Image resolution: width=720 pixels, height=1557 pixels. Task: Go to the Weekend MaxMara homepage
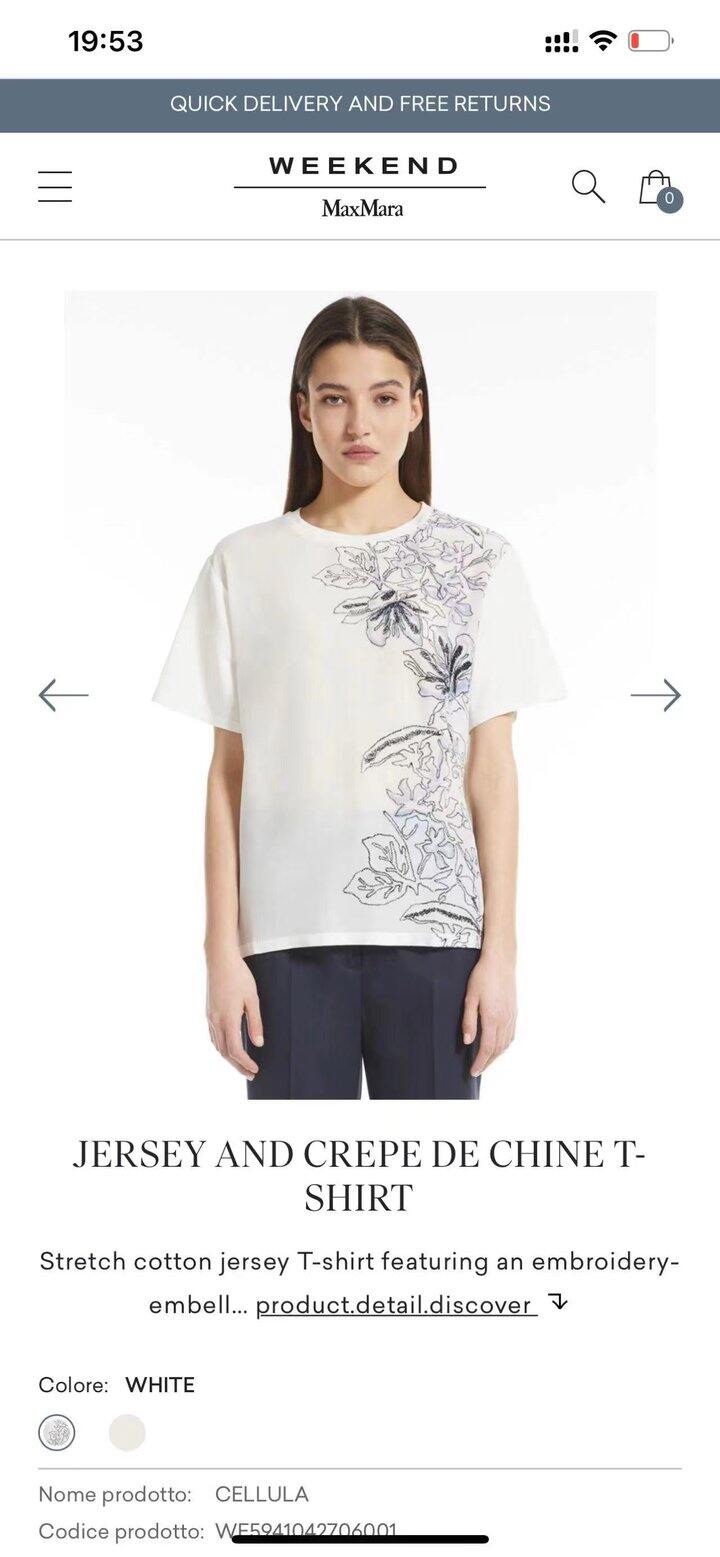pos(360,186)
